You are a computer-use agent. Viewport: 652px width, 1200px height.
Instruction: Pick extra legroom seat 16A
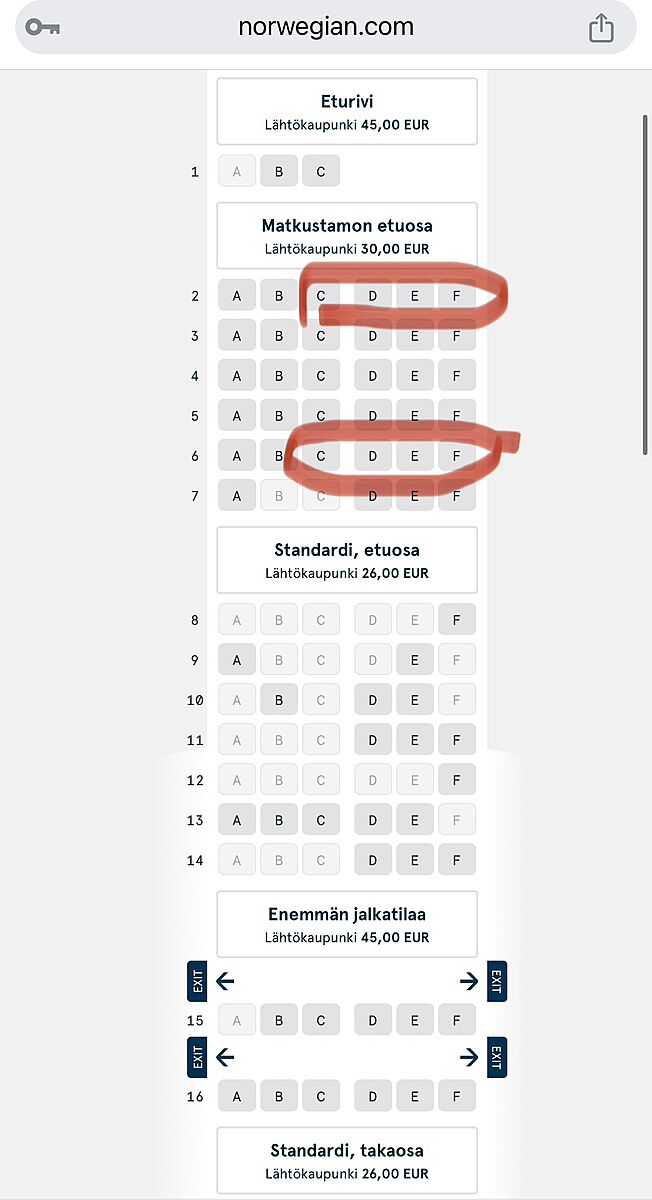pos(237,1096)
